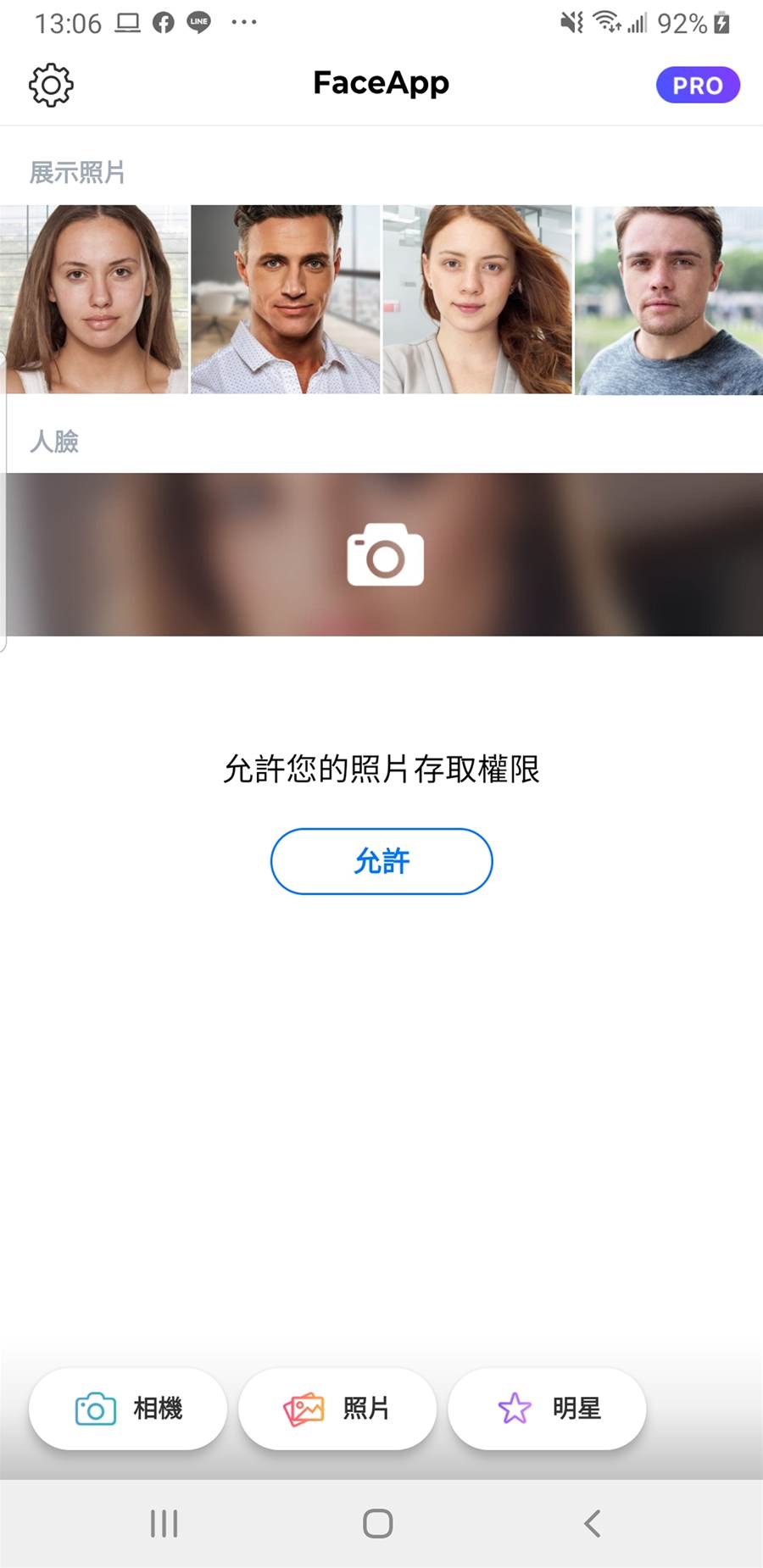Open the 相機 camera button
The height and width of the screenshot is (1568, 763).
[x=128, y=1408]
